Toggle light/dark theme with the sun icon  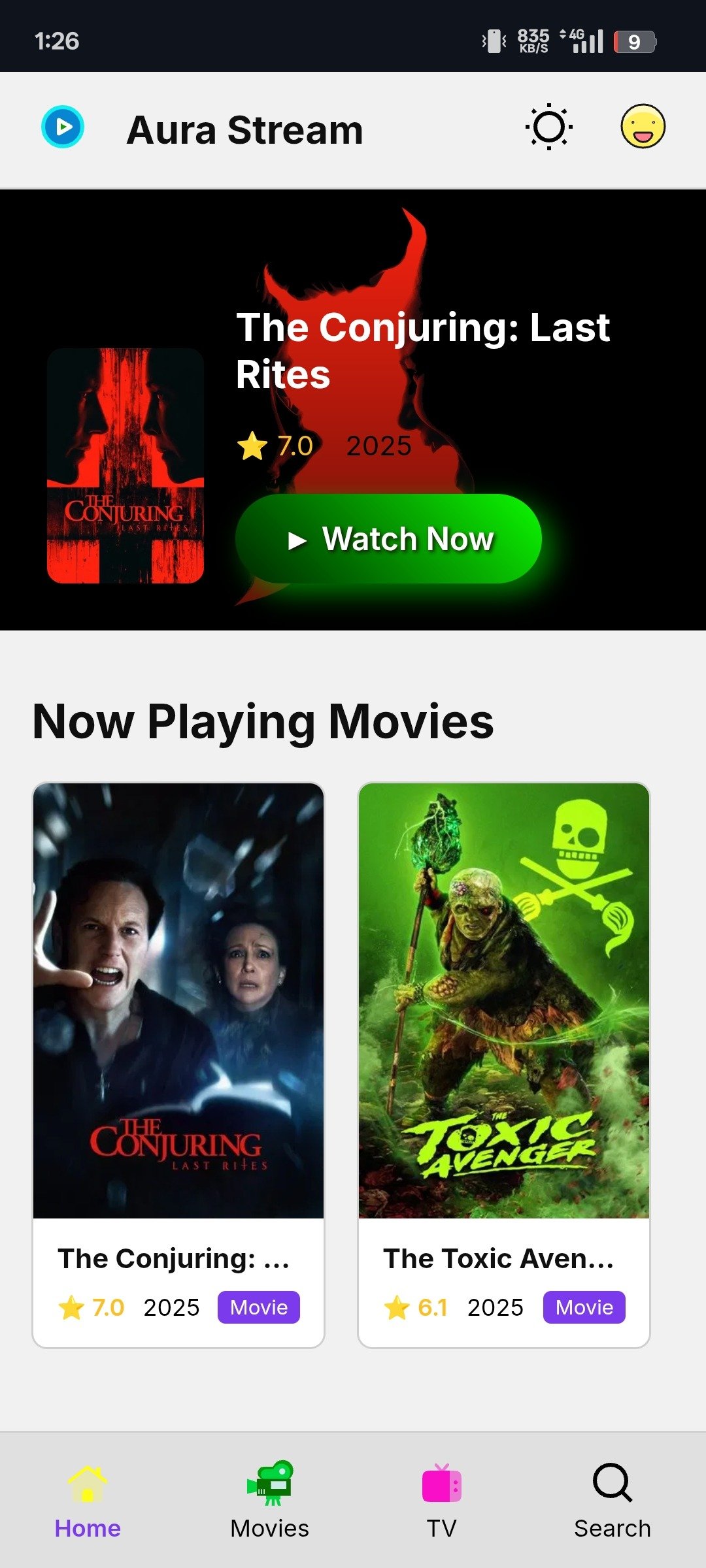(549, 128)
